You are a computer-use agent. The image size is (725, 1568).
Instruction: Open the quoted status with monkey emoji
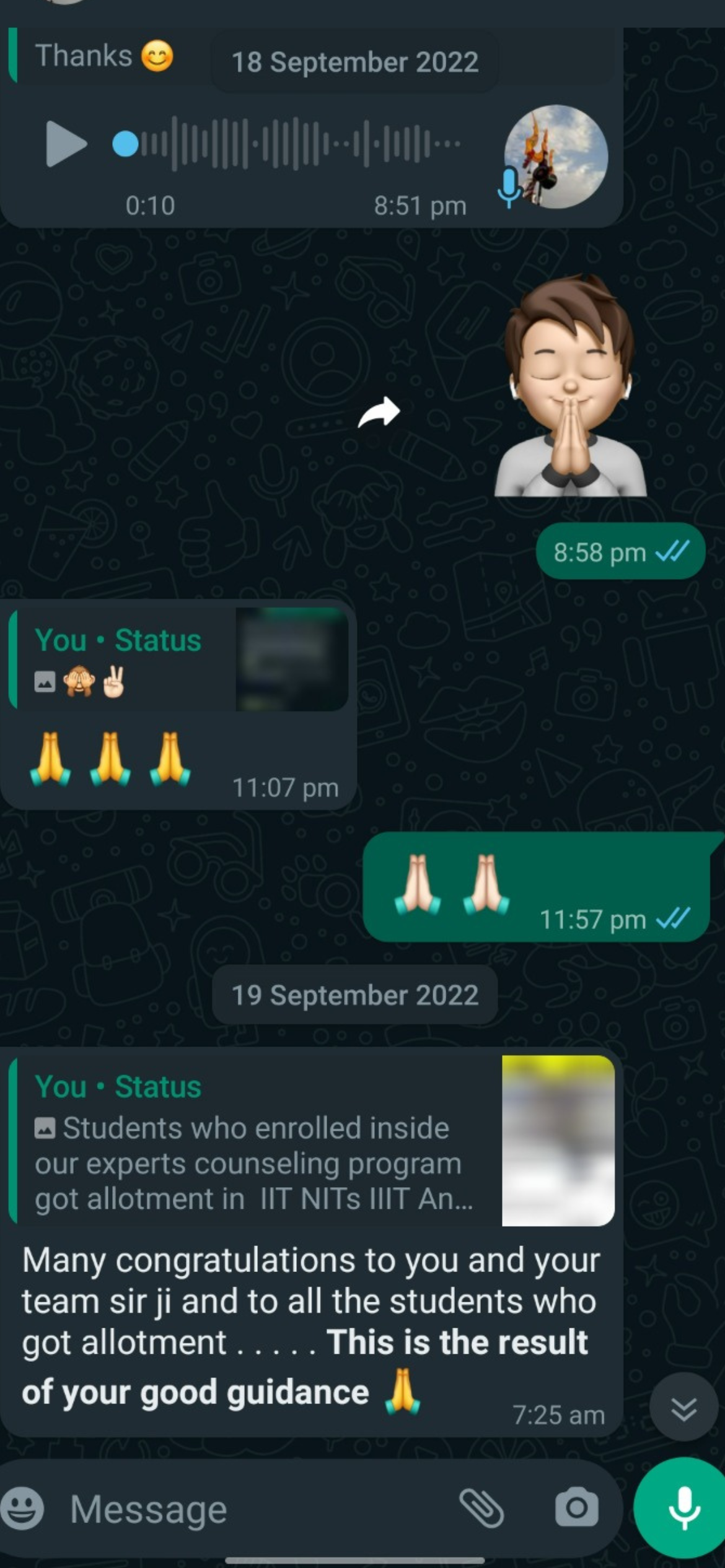178,659
